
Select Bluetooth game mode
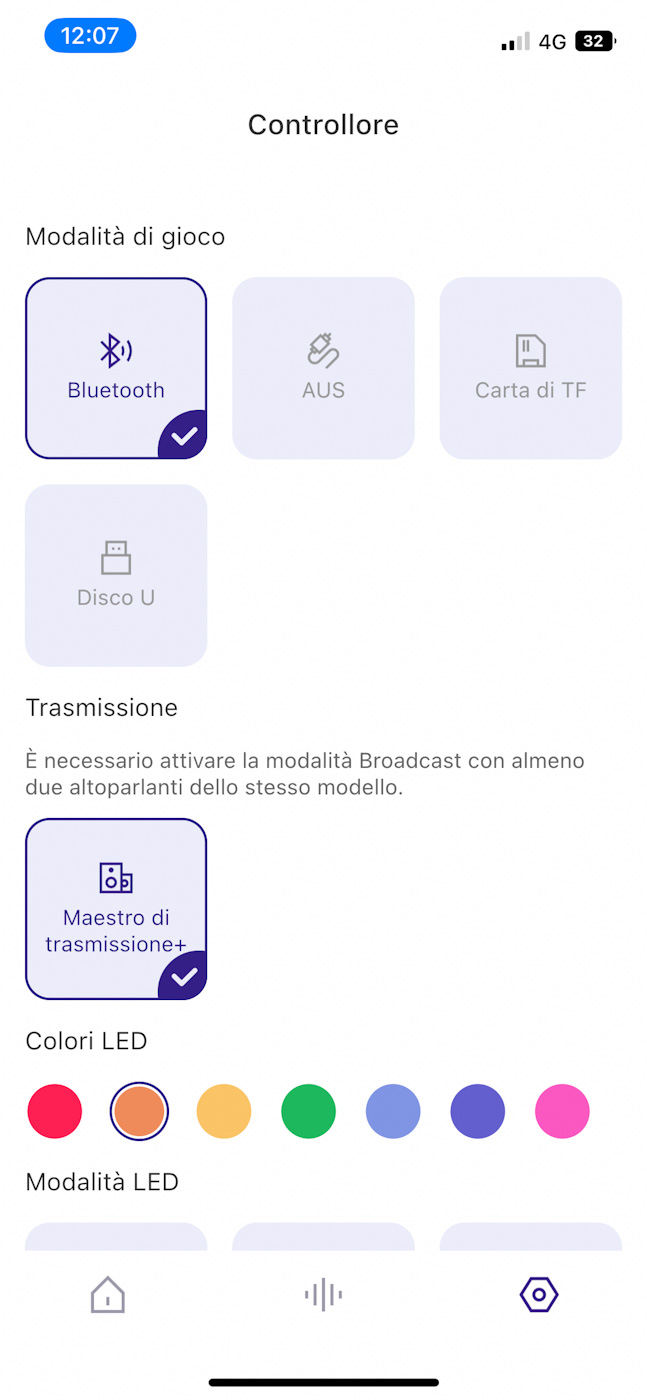pyautogui.click(x=116, y=368)
